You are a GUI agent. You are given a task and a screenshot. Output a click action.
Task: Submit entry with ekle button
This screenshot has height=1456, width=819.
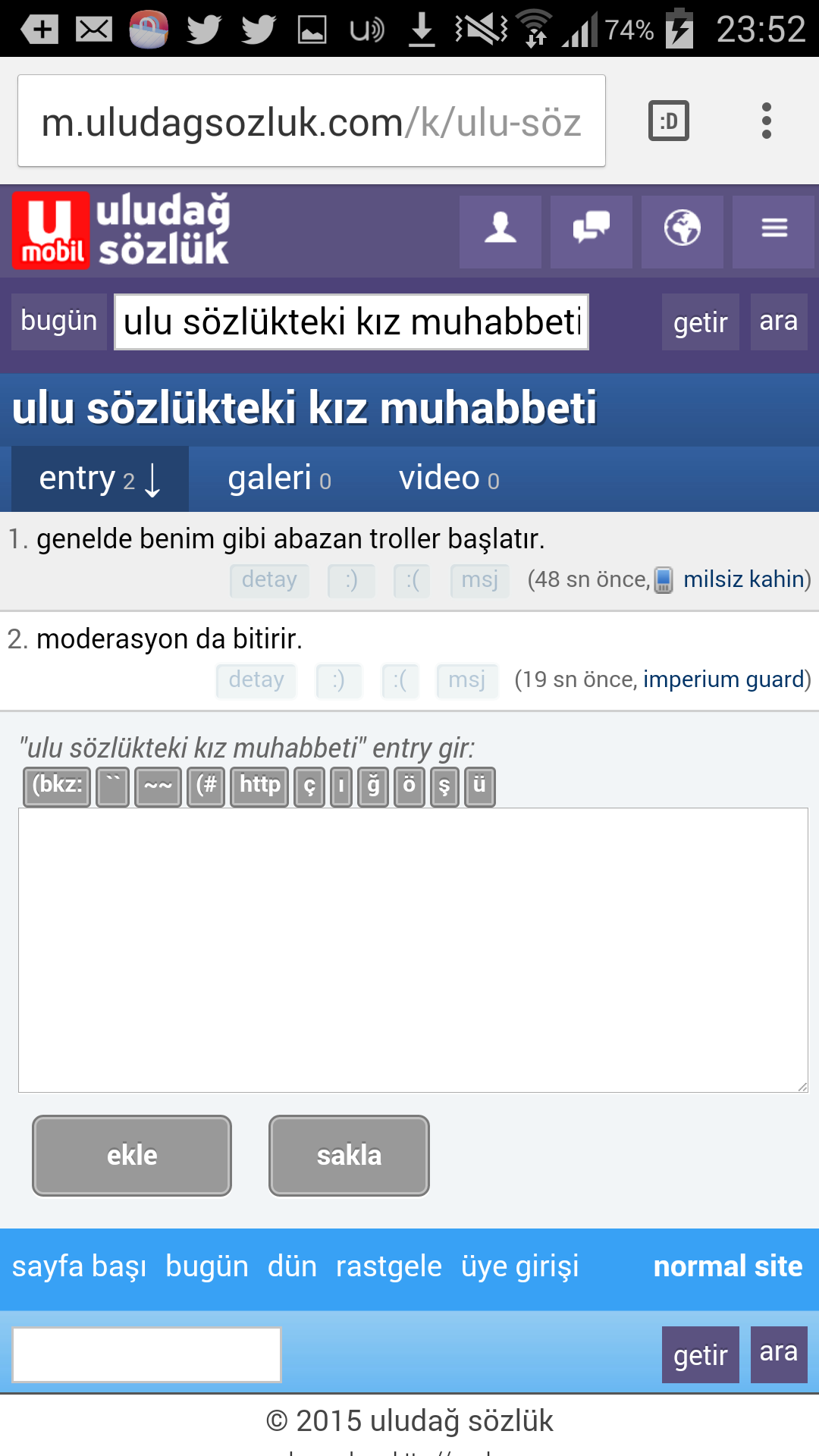click(x=132, y=1156)
